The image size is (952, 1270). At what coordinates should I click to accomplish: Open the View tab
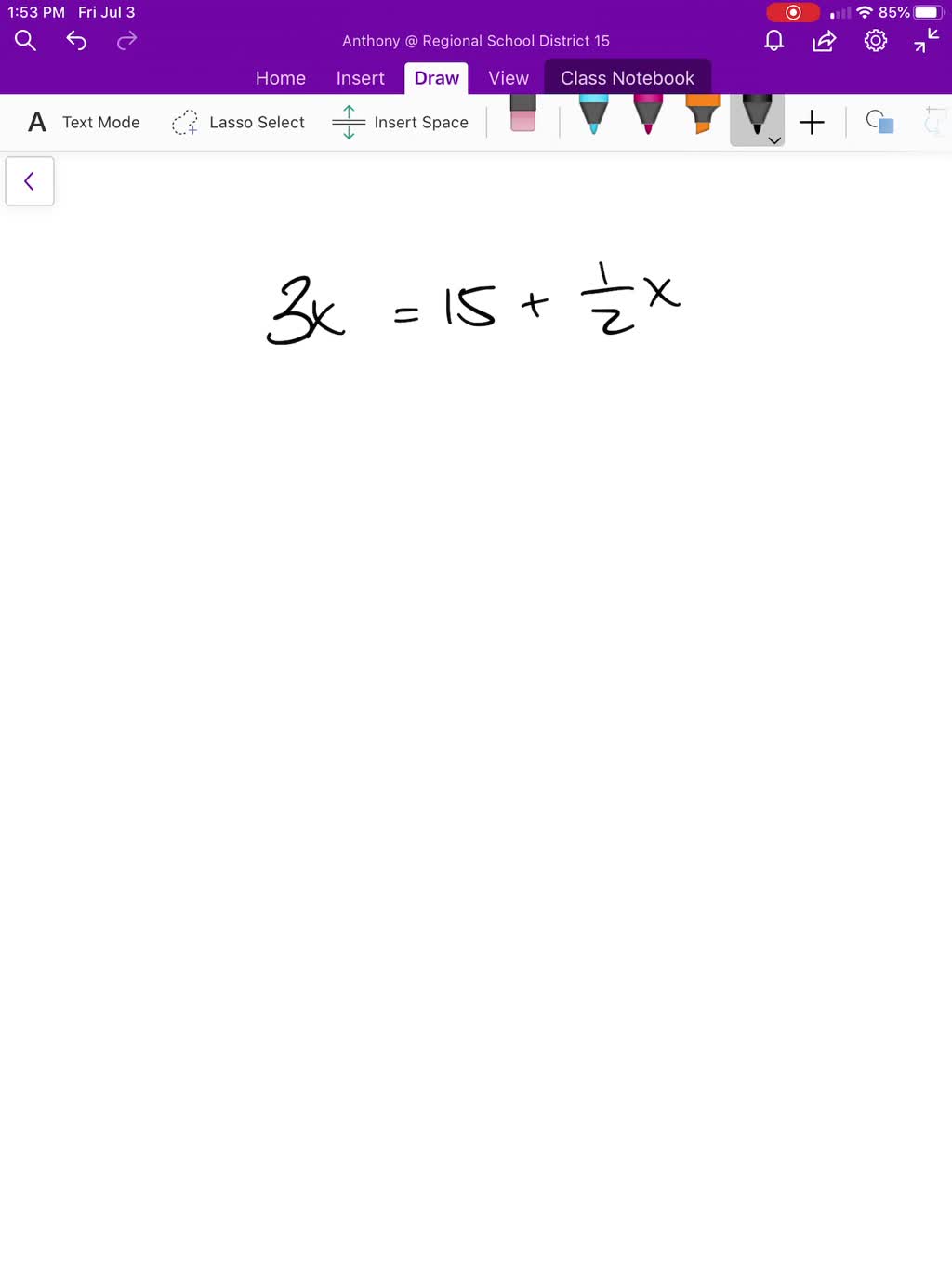508,78
